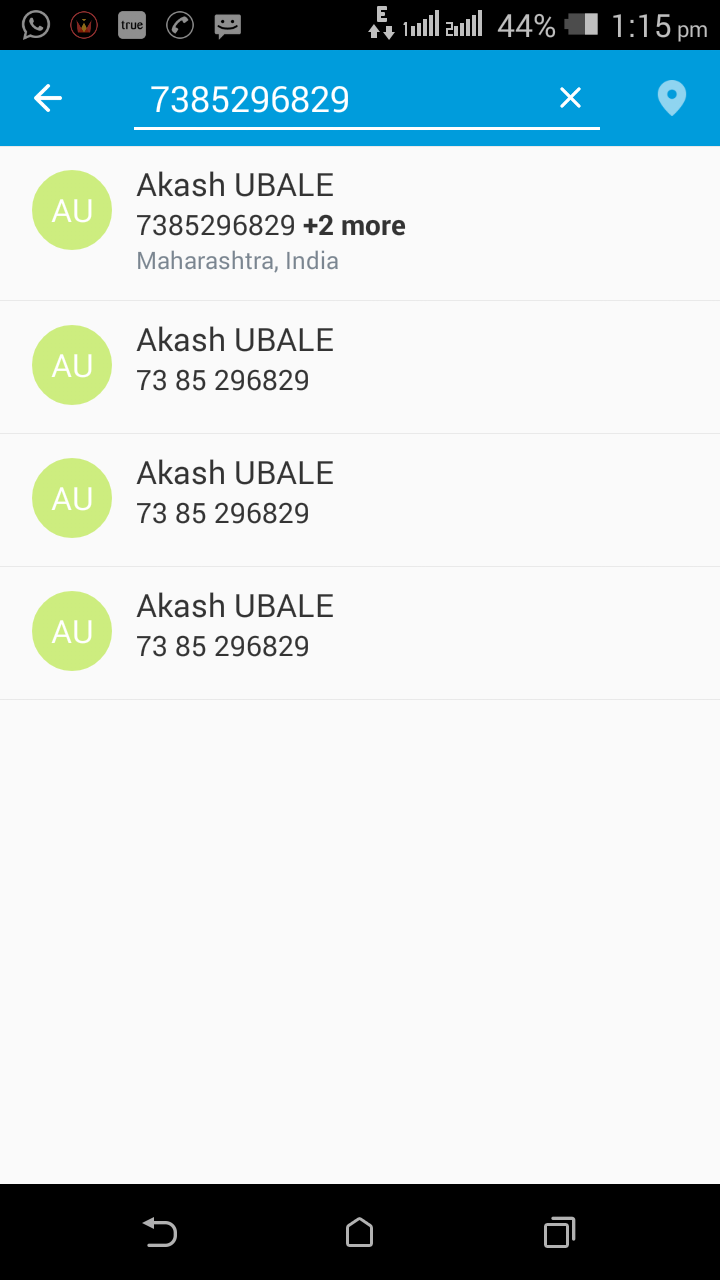Open the missed call notification icon
The height and width of the screenshot is (1280, 720).
click(x=179, y=24)
